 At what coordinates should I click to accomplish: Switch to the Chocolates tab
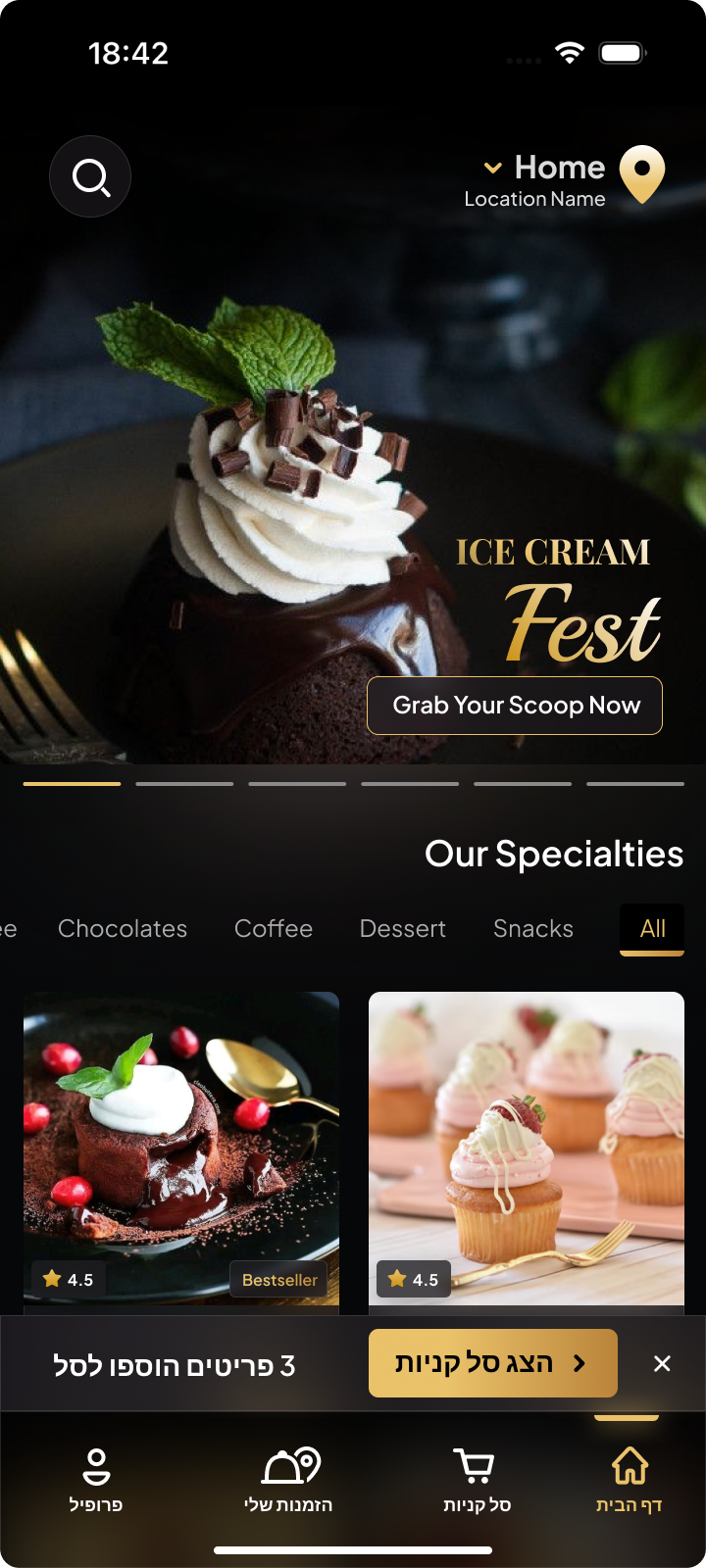tap(123, 929)
